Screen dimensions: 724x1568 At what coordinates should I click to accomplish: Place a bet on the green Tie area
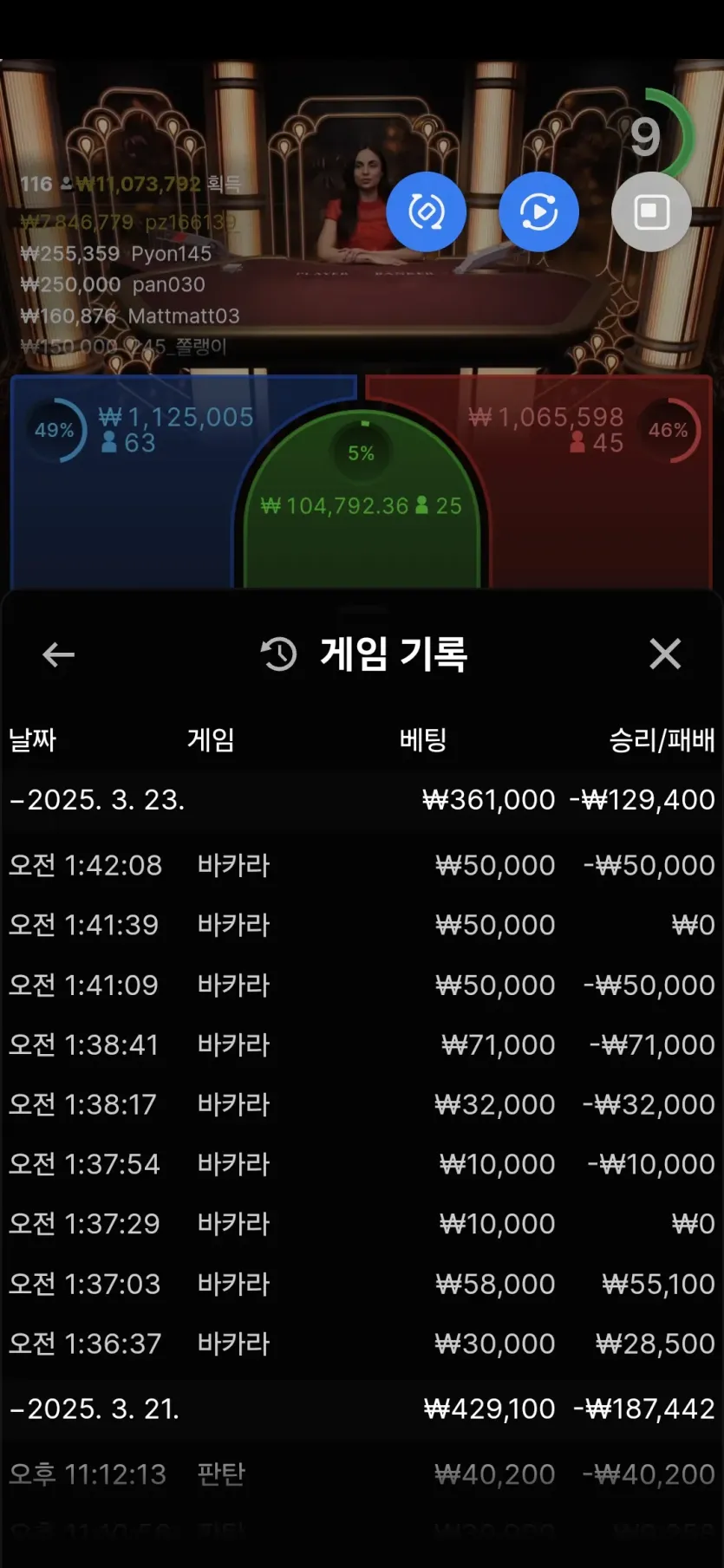[362, 503]
